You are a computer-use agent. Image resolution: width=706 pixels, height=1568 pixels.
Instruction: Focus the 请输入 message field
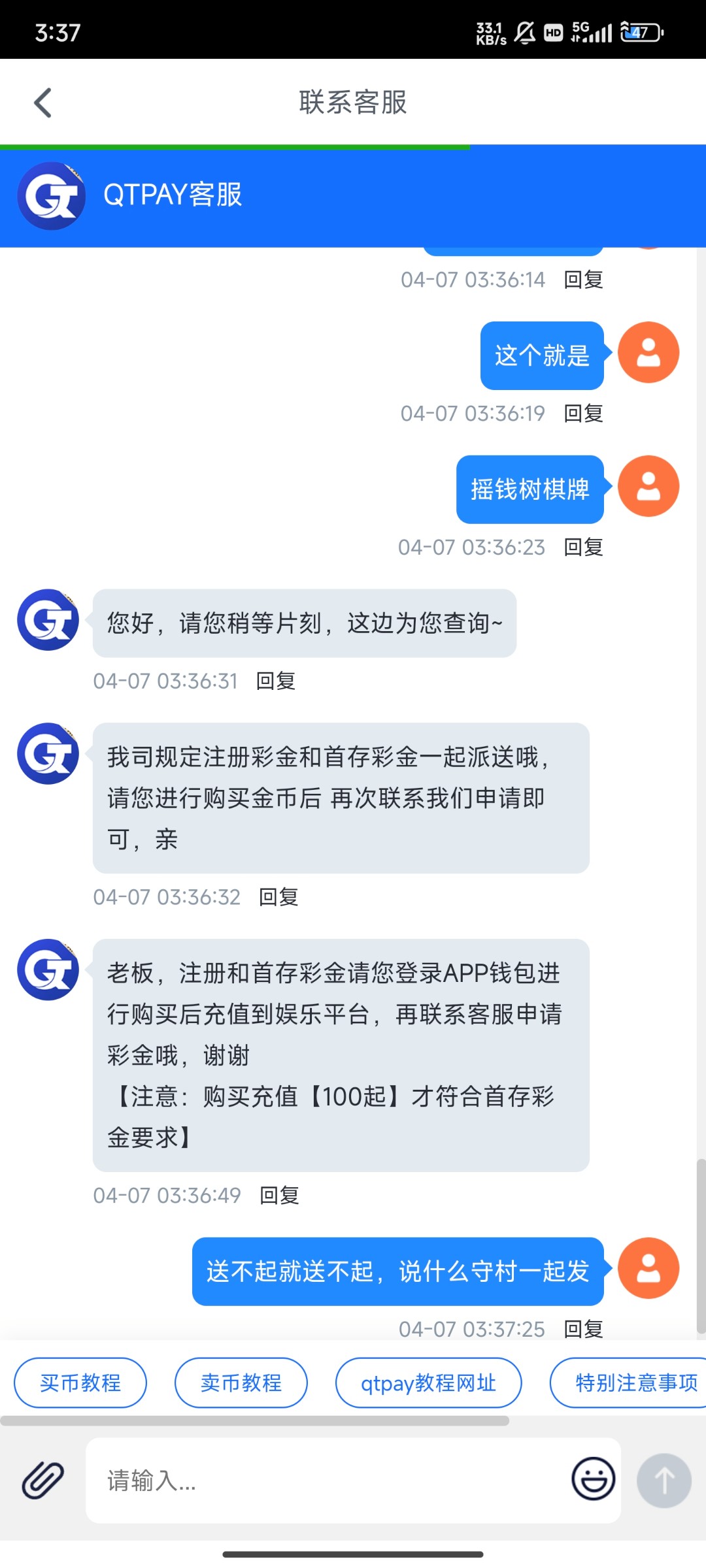pos(327,1480)
